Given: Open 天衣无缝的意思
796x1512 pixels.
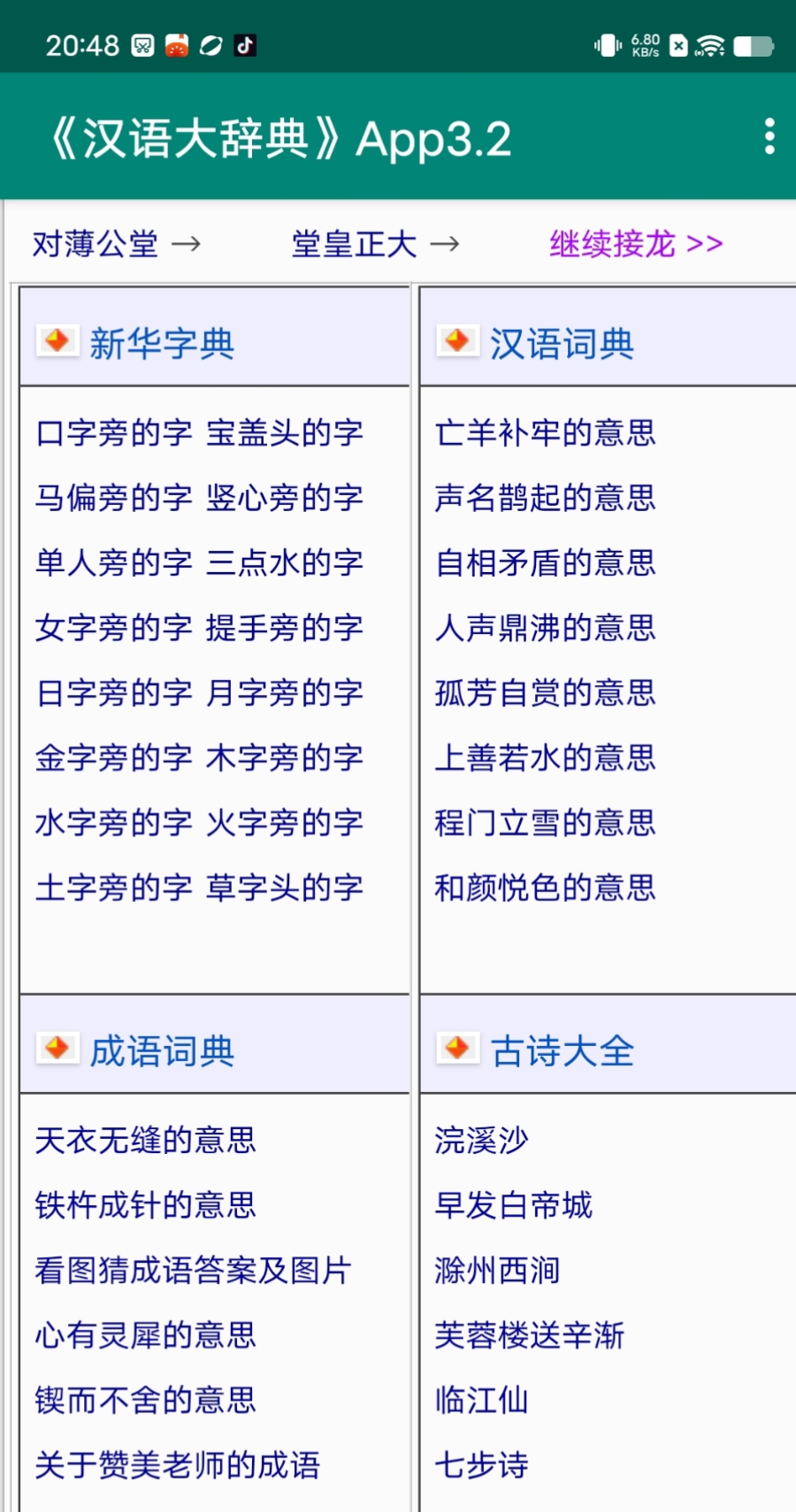Looking at the screenshot, I should (145, 1140).
